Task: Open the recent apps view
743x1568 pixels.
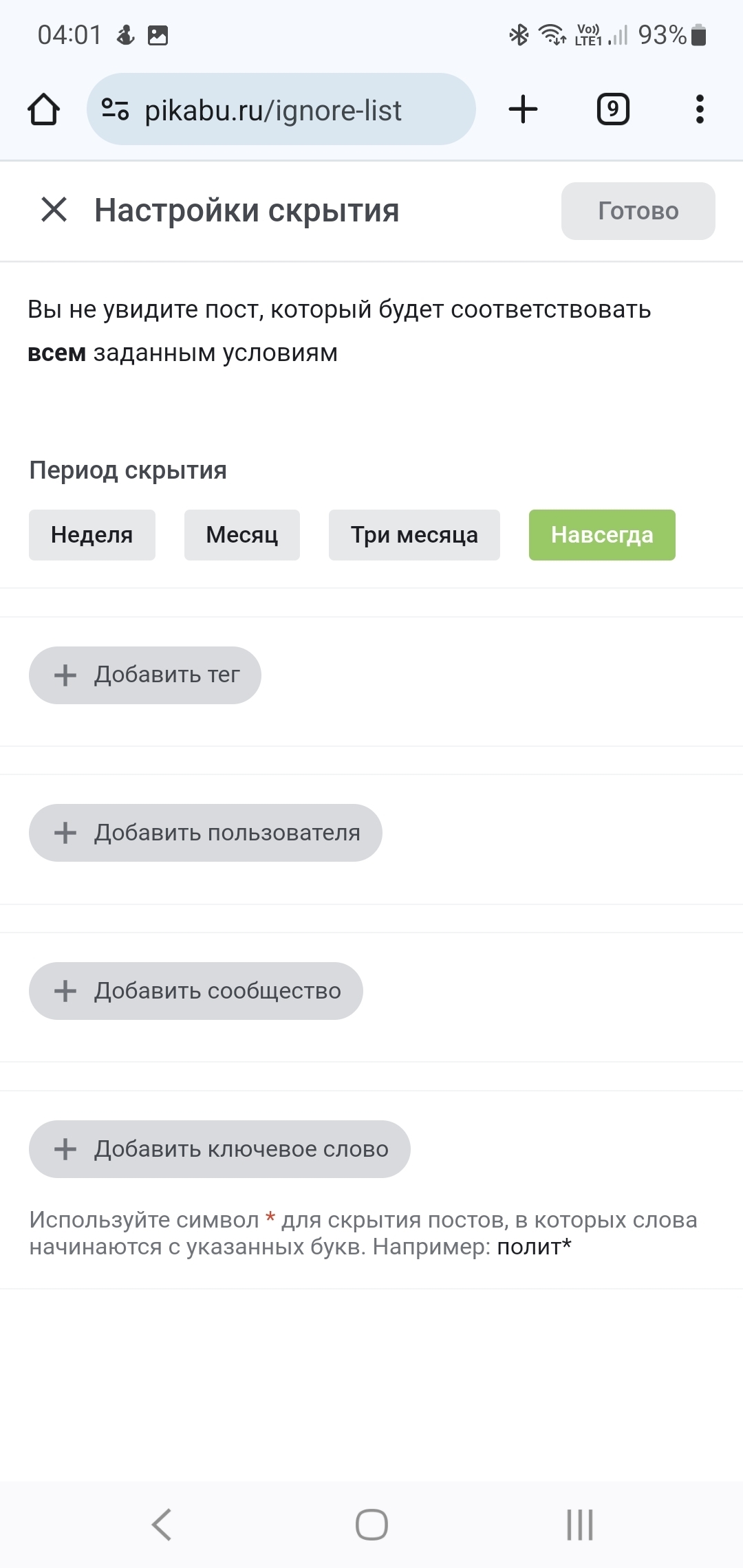Action: point(580,1525)
